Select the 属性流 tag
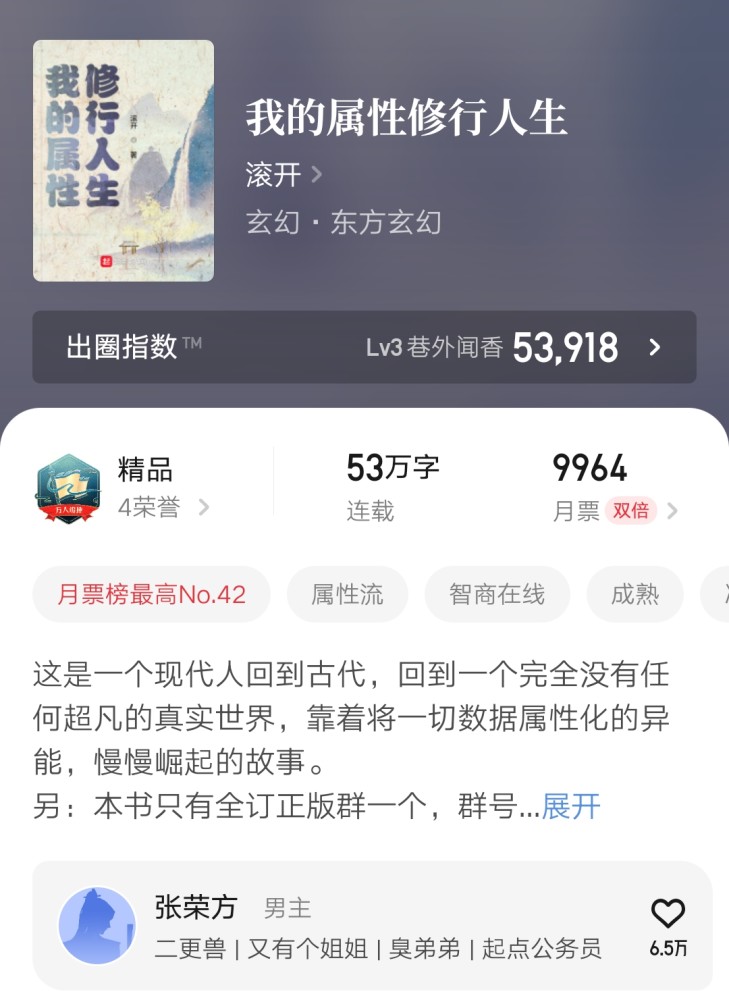This screenshot has width=729, height=1000. tap(347, 594)
